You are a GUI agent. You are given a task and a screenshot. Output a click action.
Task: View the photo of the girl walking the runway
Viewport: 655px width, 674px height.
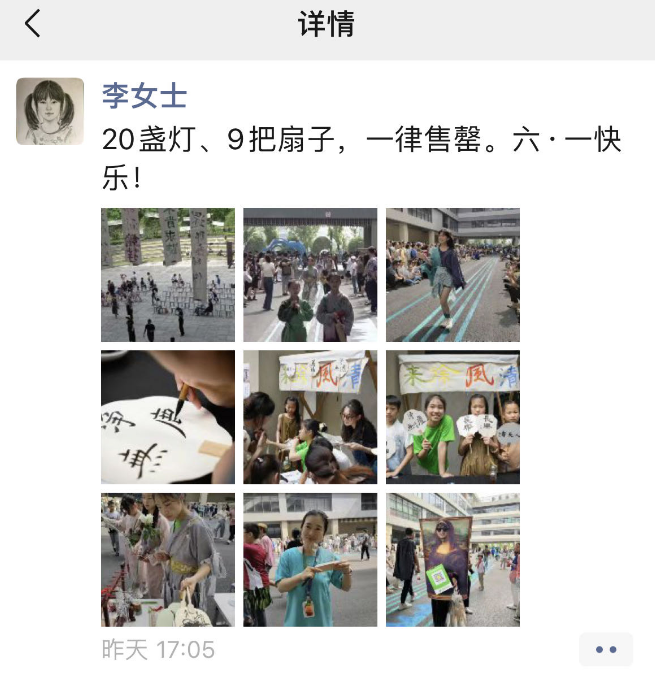(452, 275)
